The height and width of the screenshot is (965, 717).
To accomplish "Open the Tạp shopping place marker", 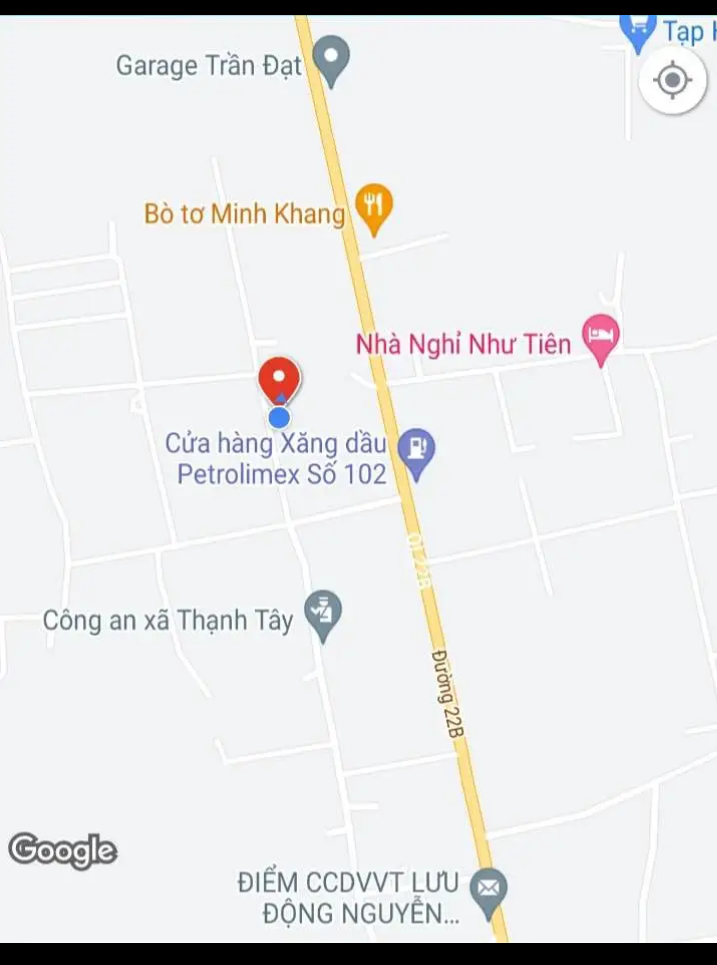I will [x=637, y=30].
